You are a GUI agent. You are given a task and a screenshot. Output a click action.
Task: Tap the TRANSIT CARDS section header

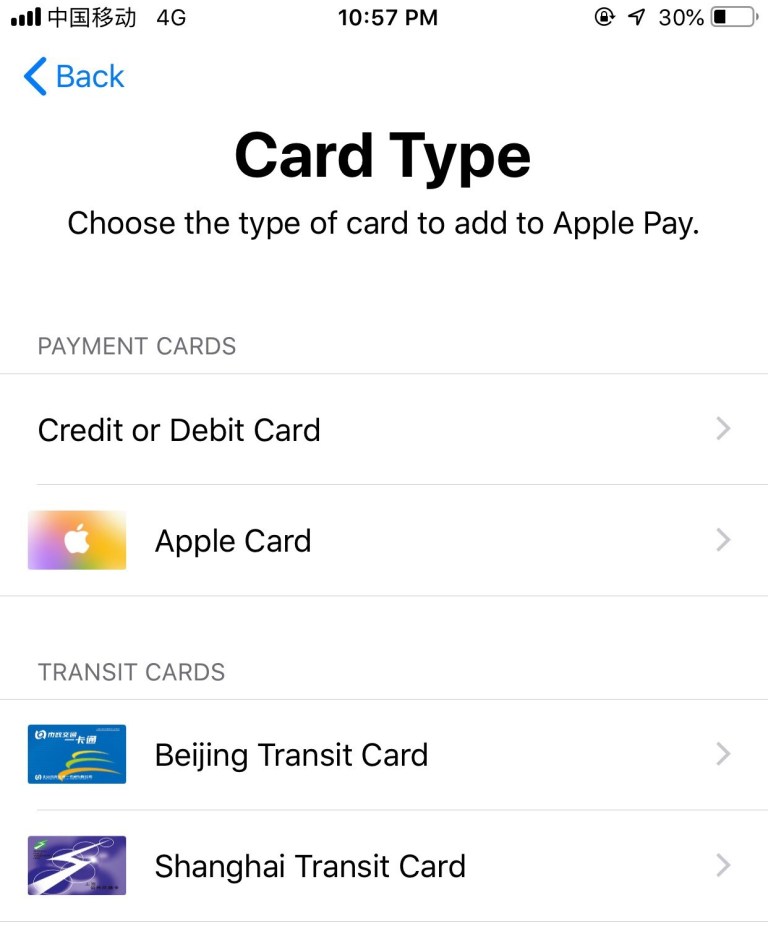[130, 672]
